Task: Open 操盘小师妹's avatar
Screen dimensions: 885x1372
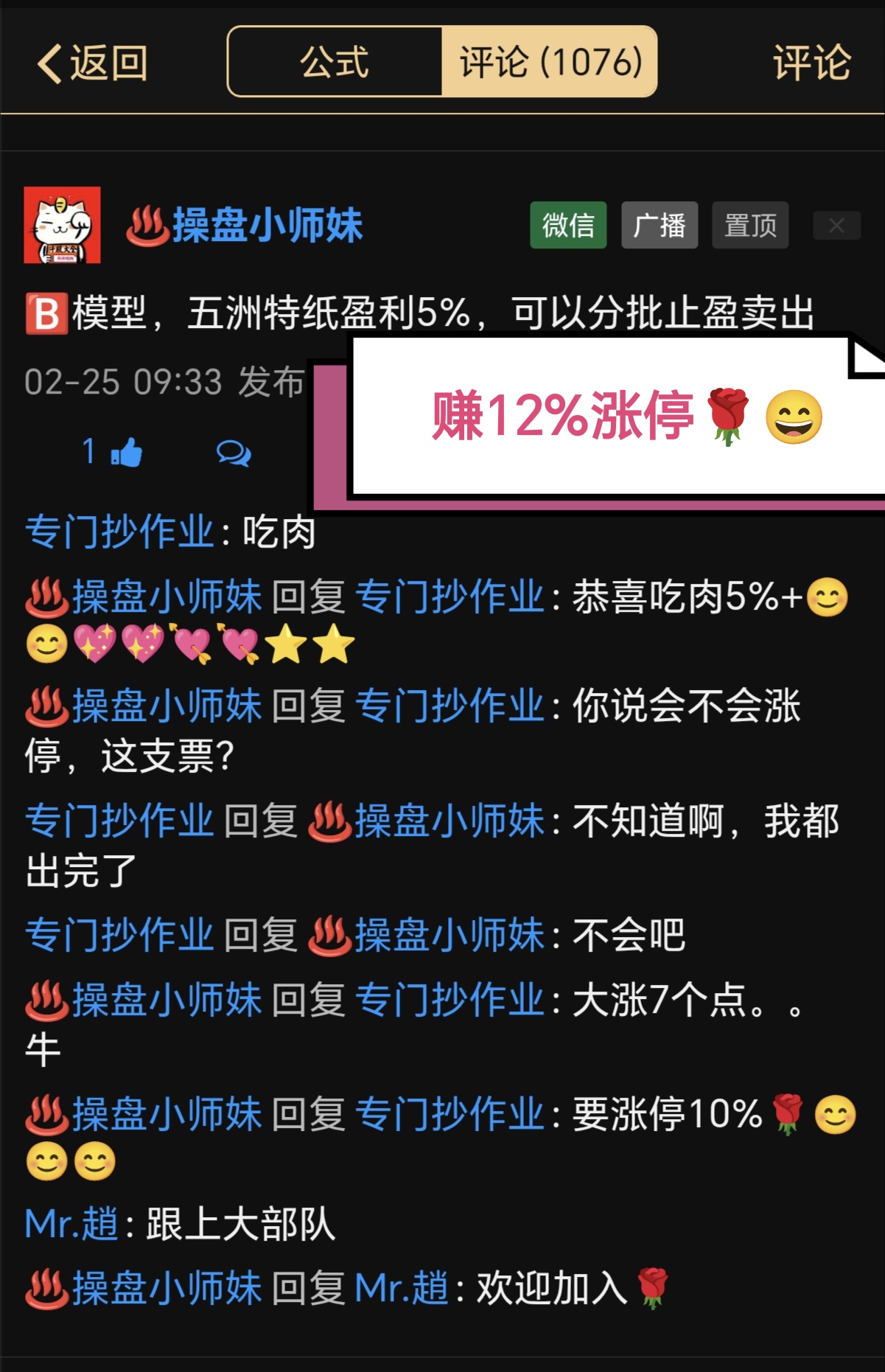Action: (63, 225)
